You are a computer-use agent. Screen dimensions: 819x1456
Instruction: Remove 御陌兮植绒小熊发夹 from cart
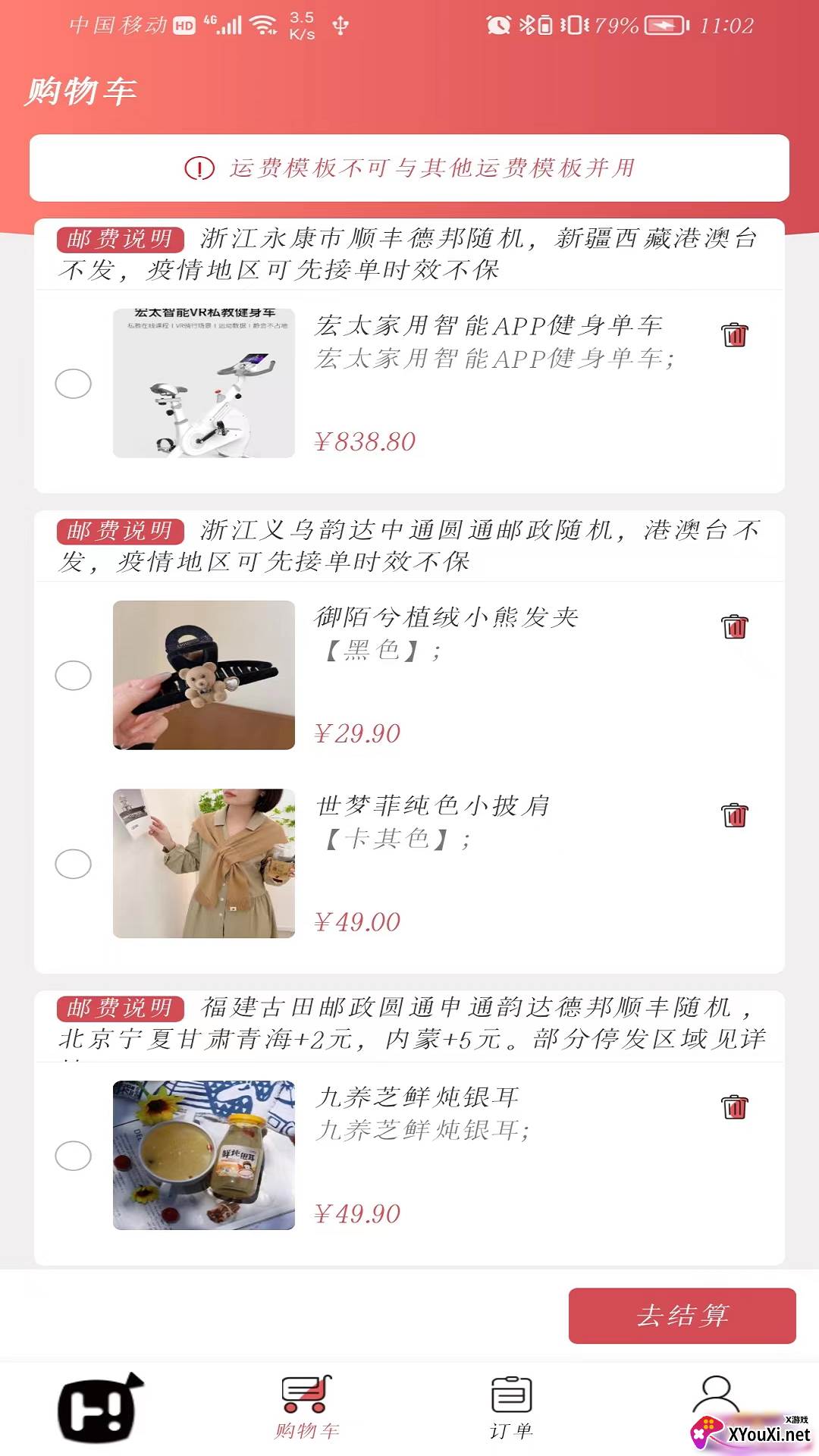click(734, 626)
